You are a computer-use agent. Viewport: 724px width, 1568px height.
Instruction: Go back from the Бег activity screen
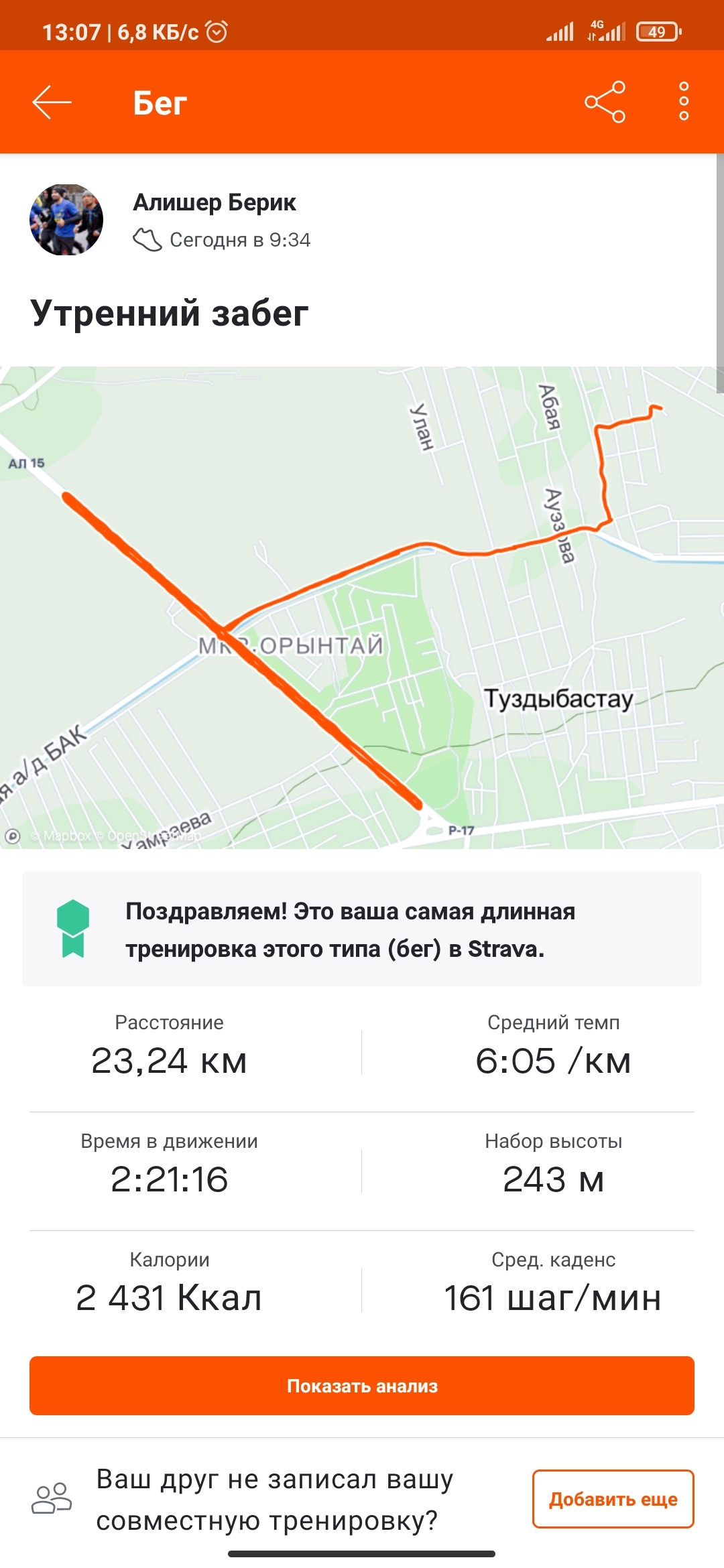point(52,102)
